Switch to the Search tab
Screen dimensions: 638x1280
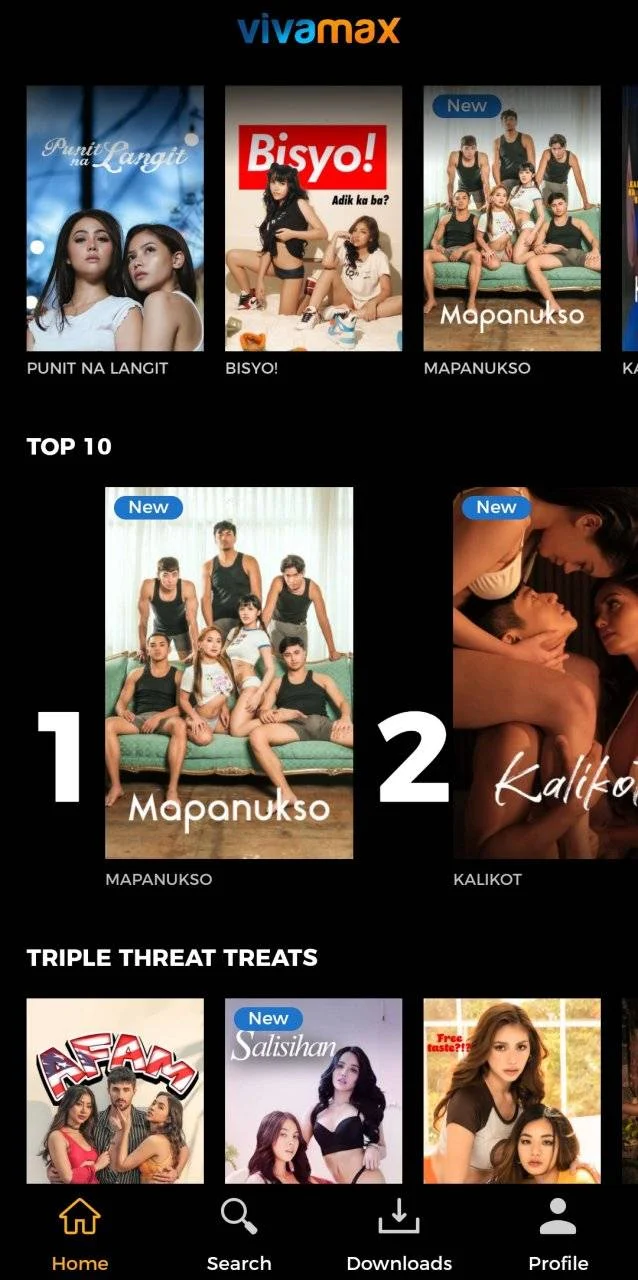239,1234
